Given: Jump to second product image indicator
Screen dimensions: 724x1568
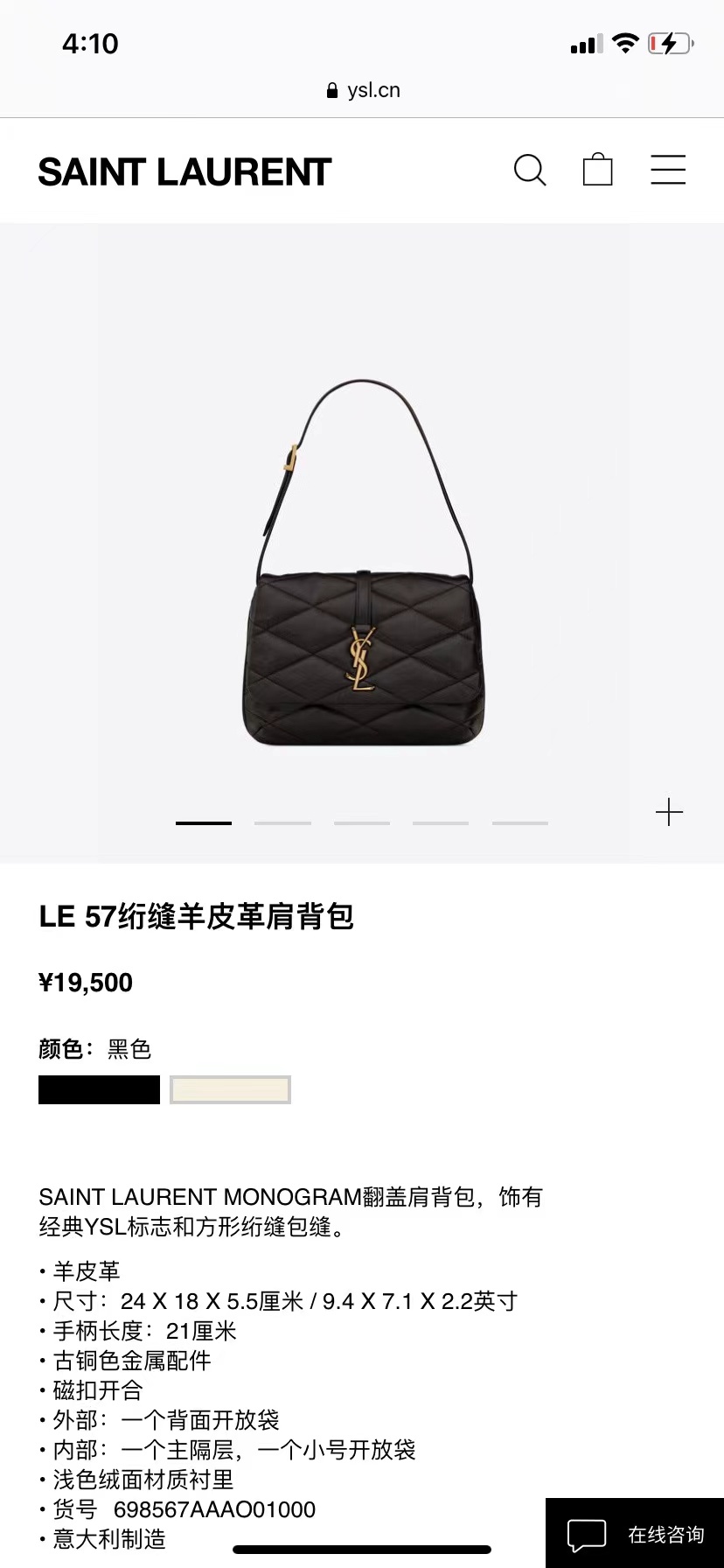Looking at the screenshot, I should (282, 823).
